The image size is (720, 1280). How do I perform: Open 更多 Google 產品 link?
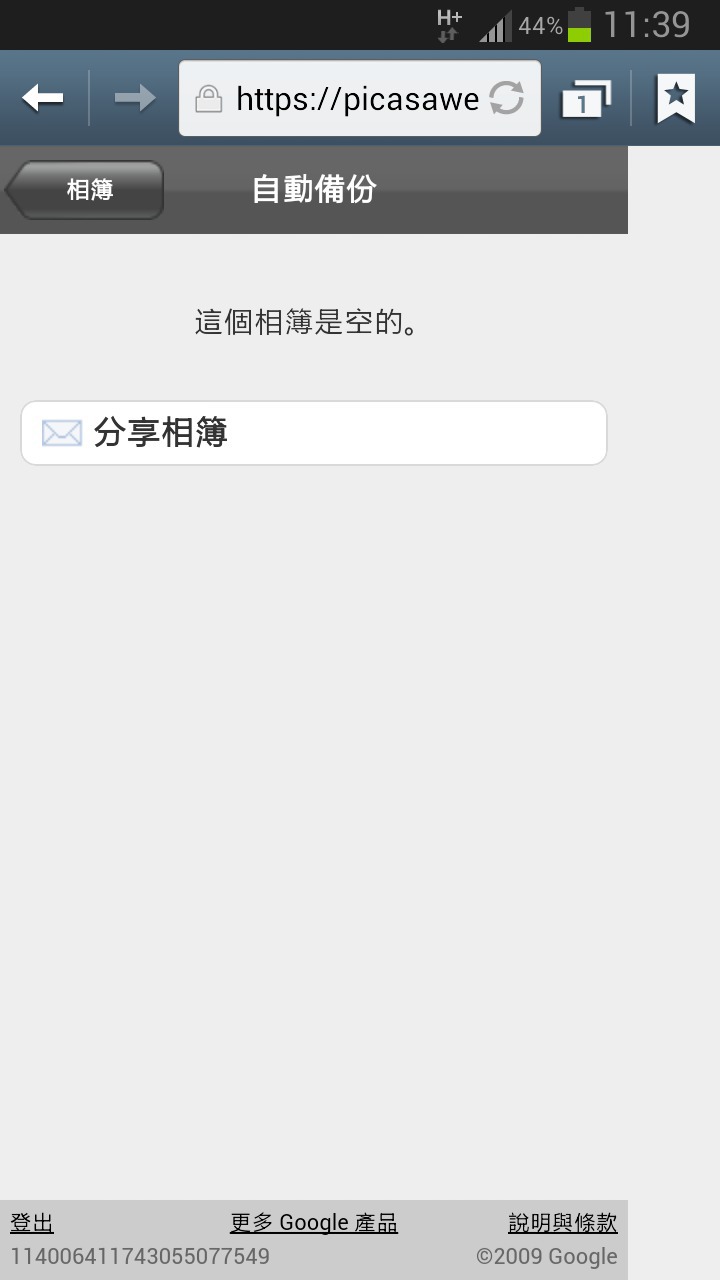click(x=314, y=1223)
